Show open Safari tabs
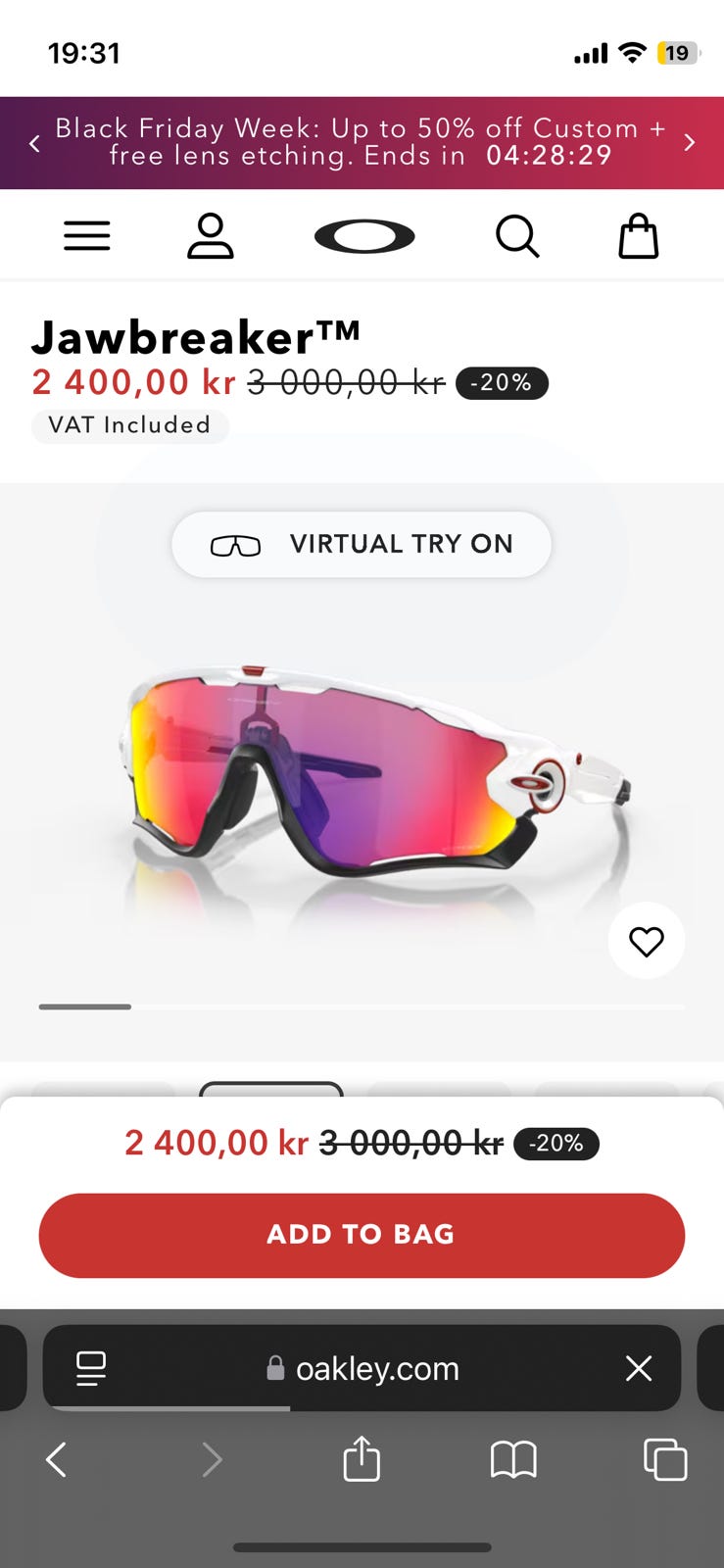 coord(665,1459)
